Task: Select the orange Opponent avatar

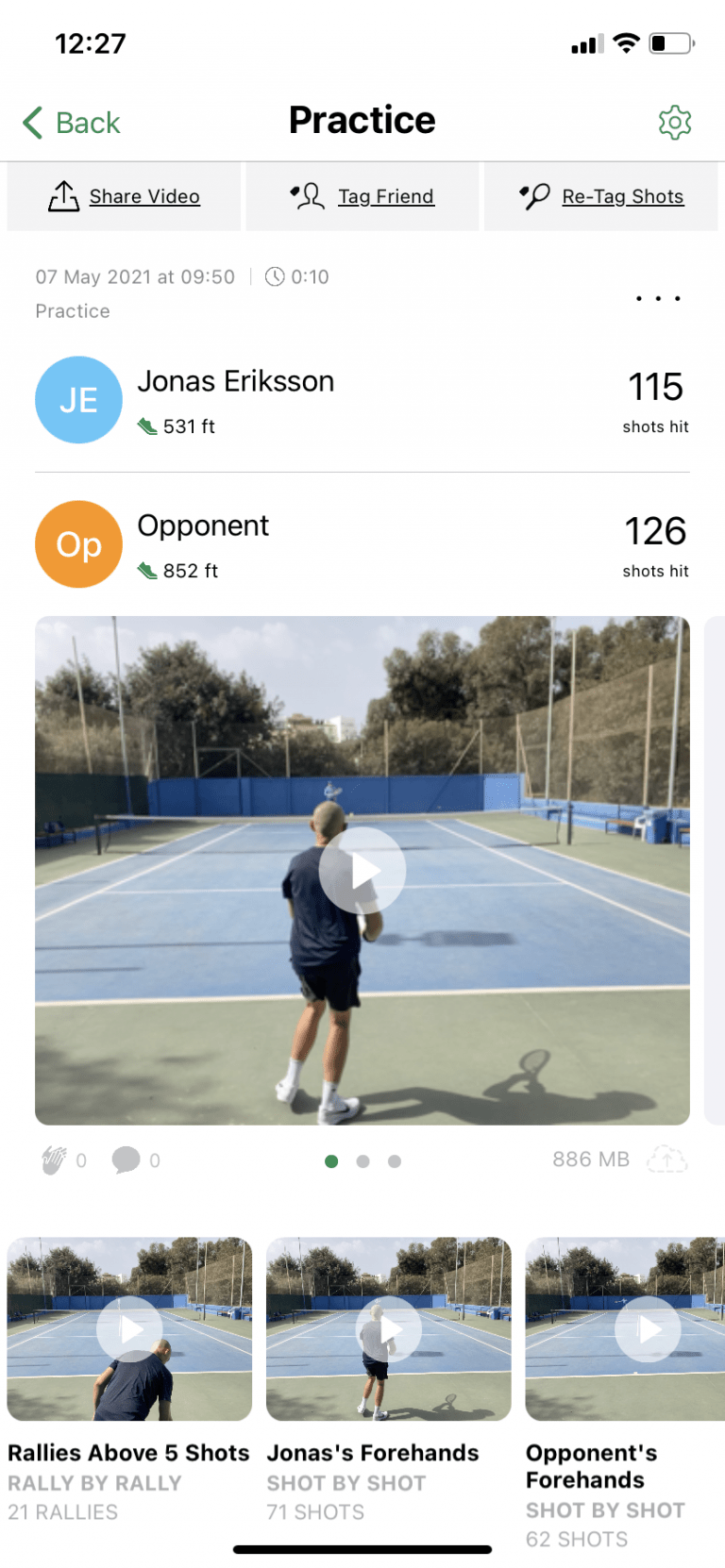Action: pyautogui.click(x=78, y=543)
